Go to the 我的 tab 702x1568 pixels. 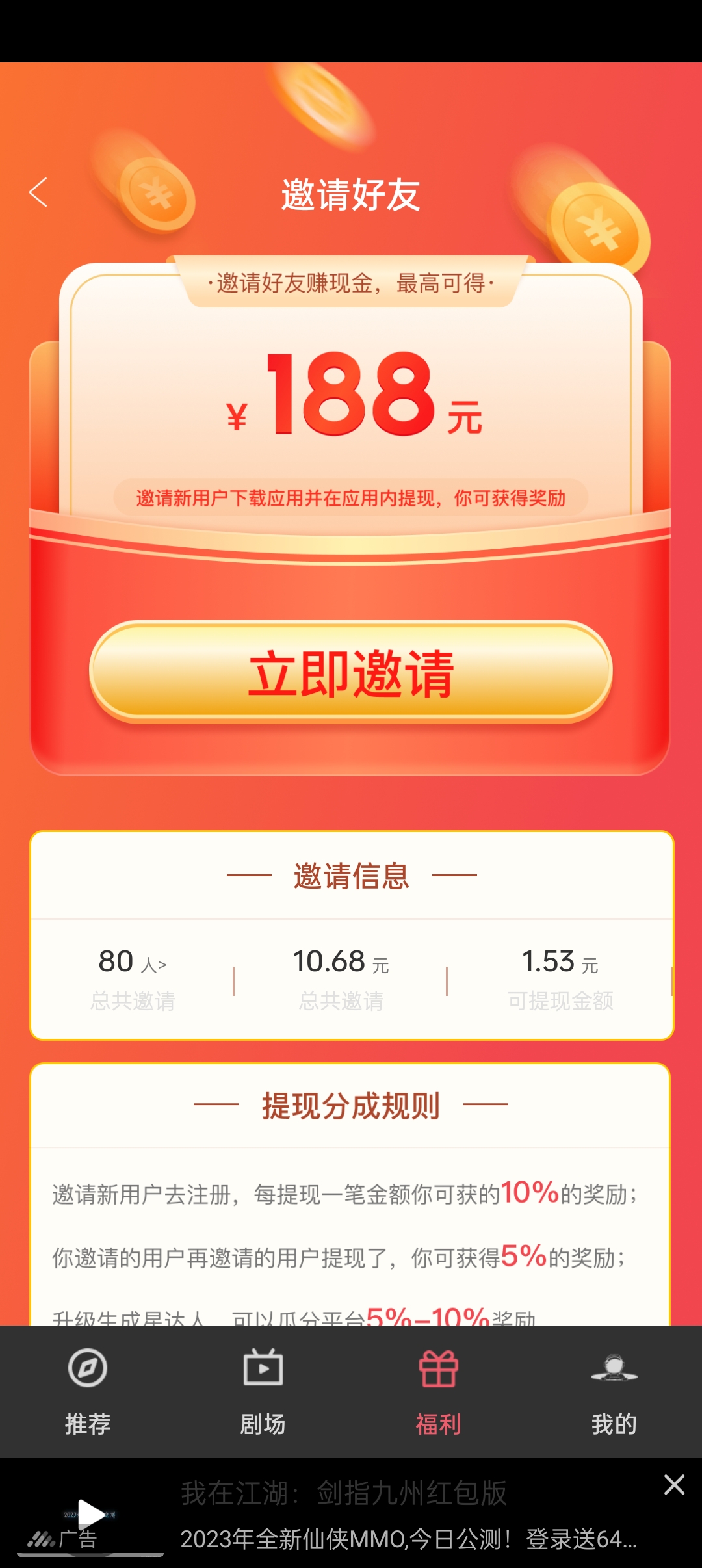pyautogui.click(x=614, y=1392)
